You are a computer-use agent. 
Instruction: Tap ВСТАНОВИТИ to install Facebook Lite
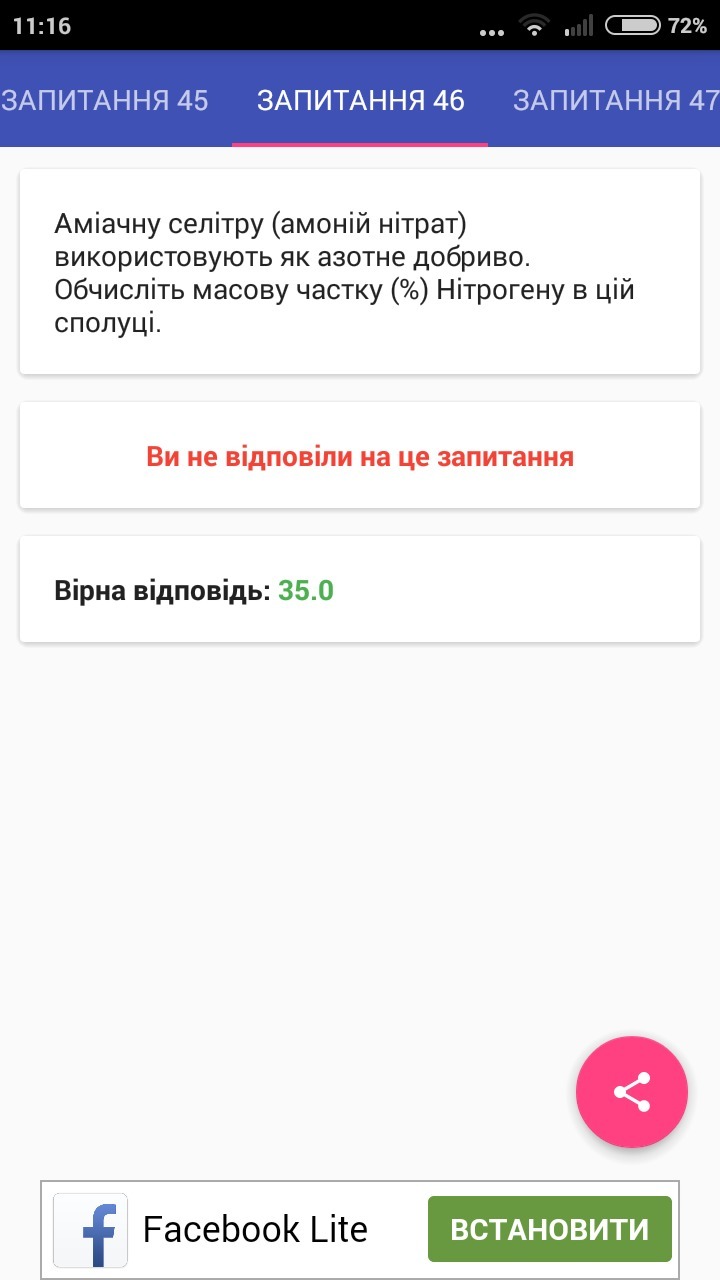549,1229
